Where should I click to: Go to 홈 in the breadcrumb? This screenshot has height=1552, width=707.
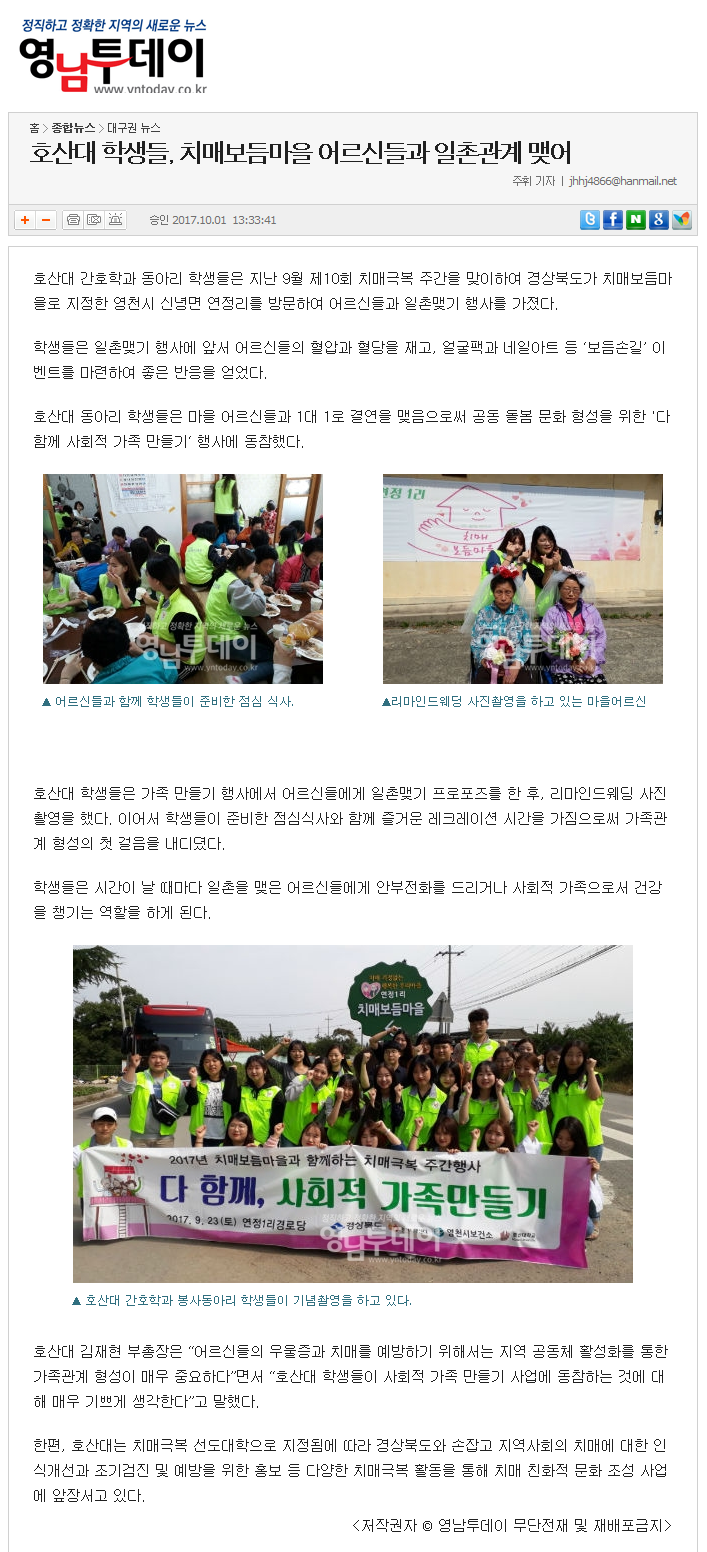34,128
